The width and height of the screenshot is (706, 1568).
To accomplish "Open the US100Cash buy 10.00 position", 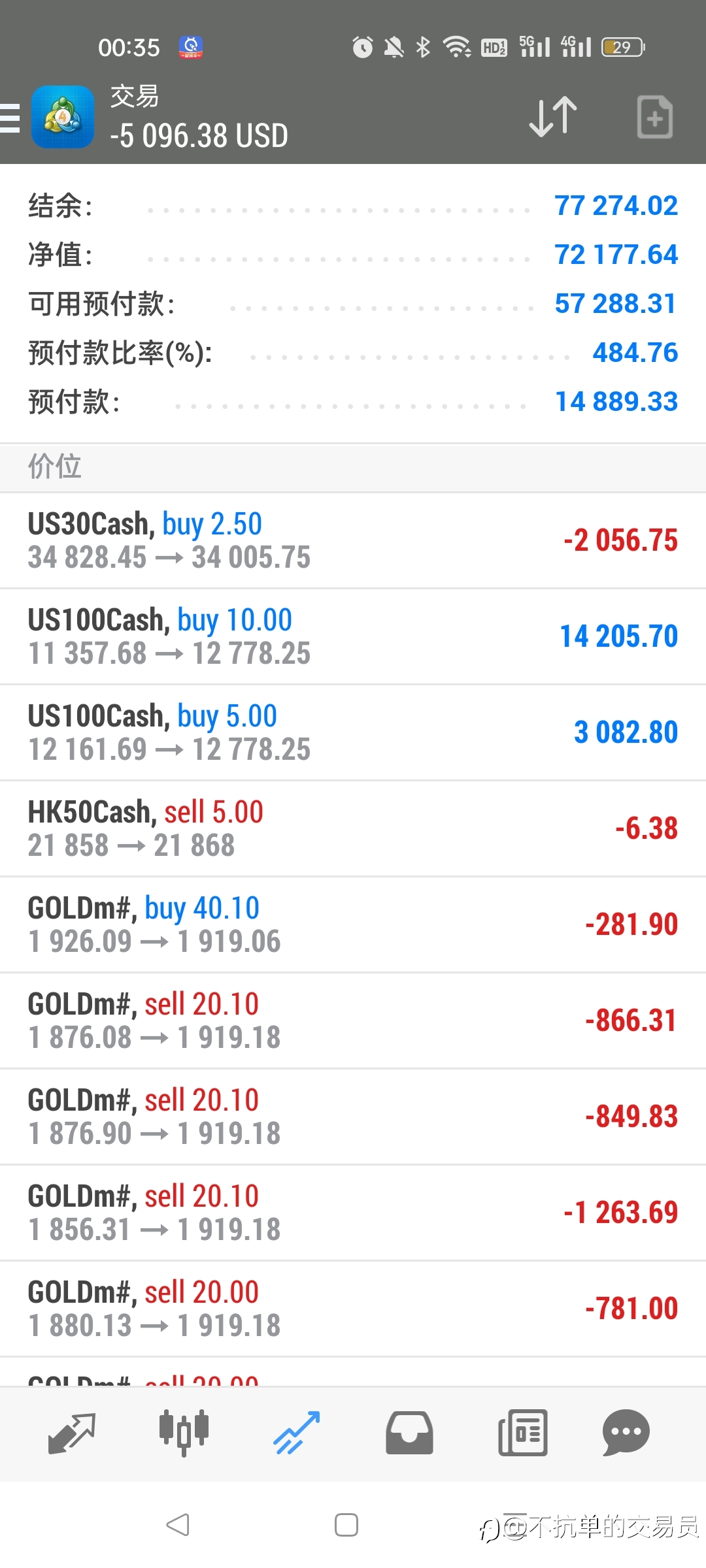I will click(353, 636).
